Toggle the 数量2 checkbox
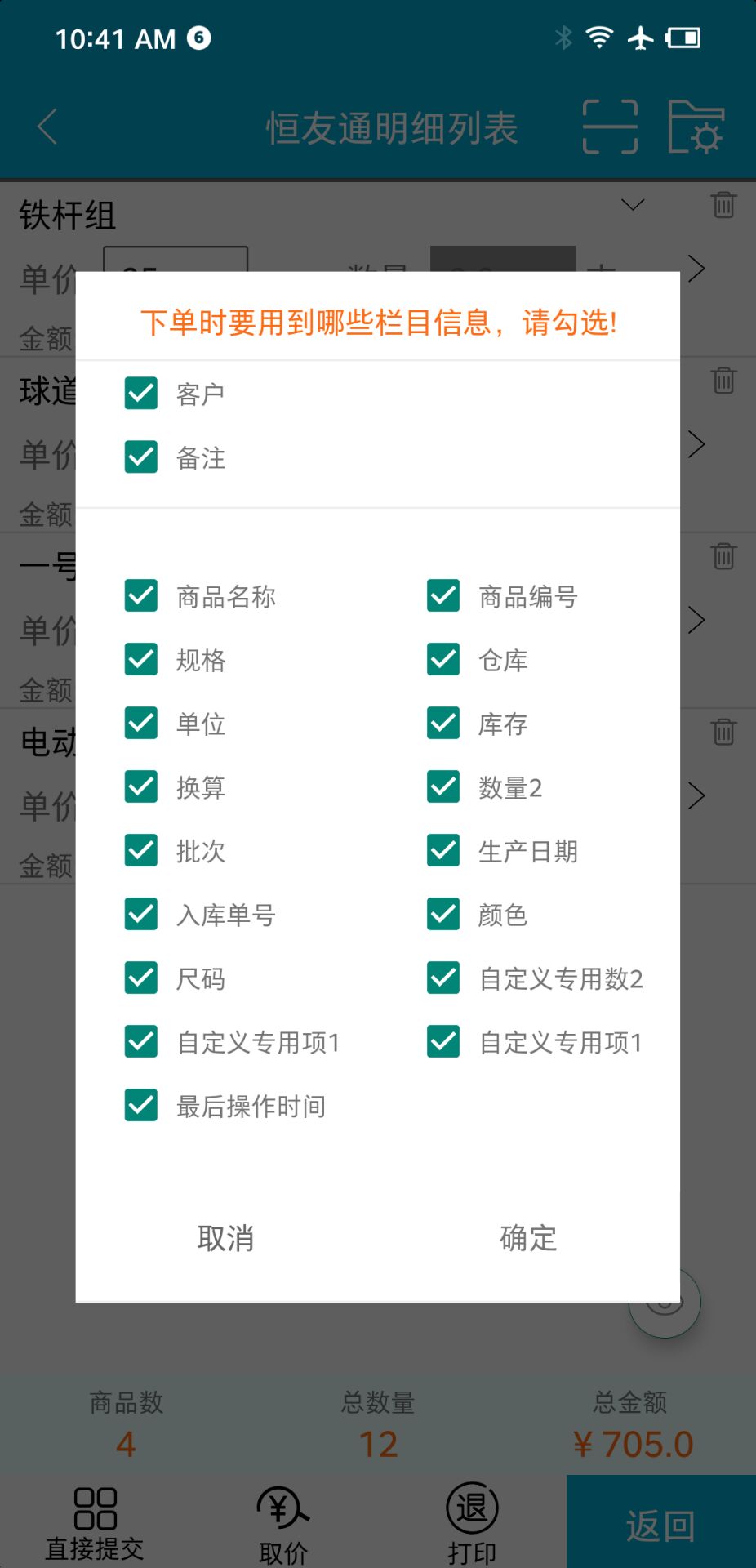 (443, 787)
